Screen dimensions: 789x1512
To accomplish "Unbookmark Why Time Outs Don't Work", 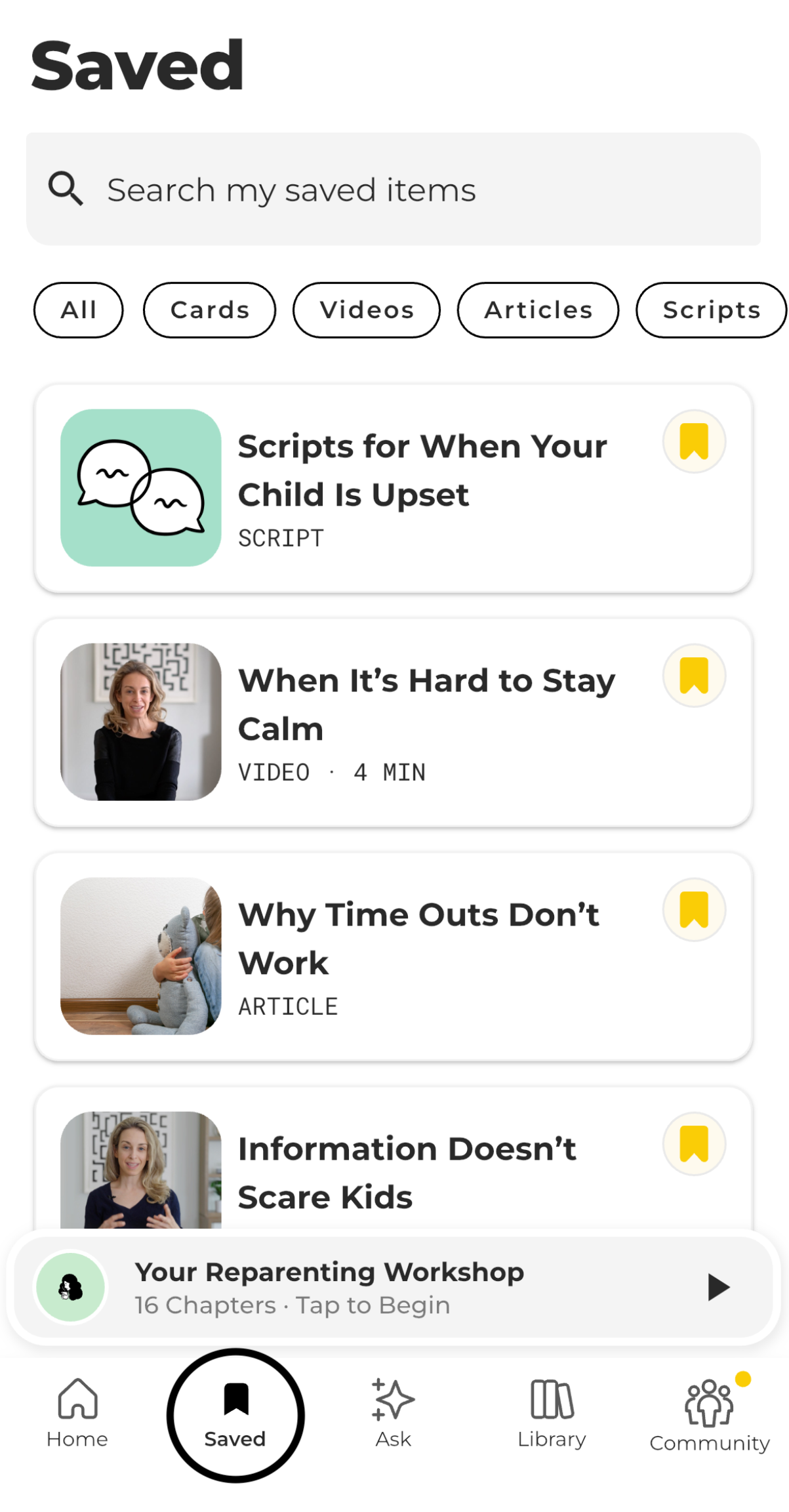I will click(x=694, y=910).
